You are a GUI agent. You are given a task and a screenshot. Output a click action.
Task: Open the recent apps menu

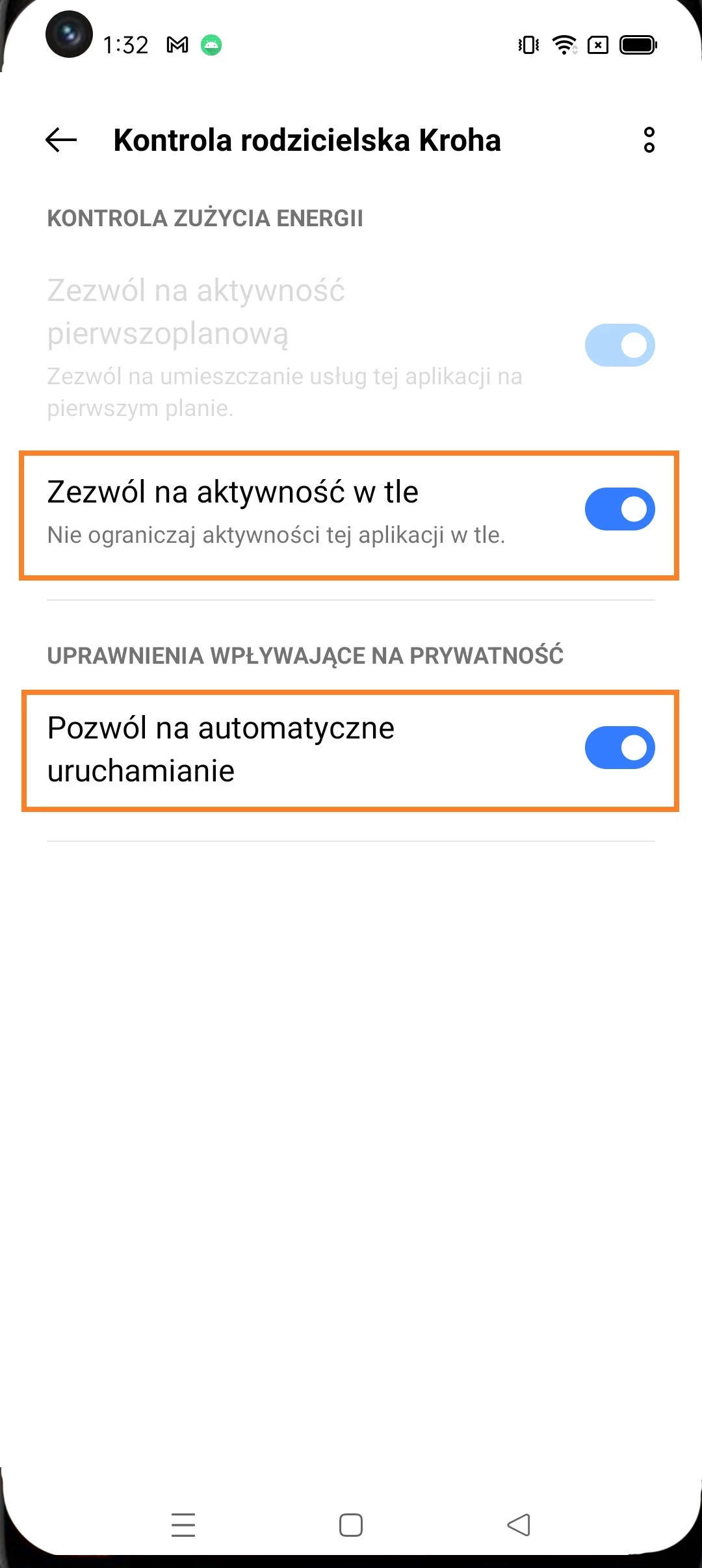[x=183, y=1525]
